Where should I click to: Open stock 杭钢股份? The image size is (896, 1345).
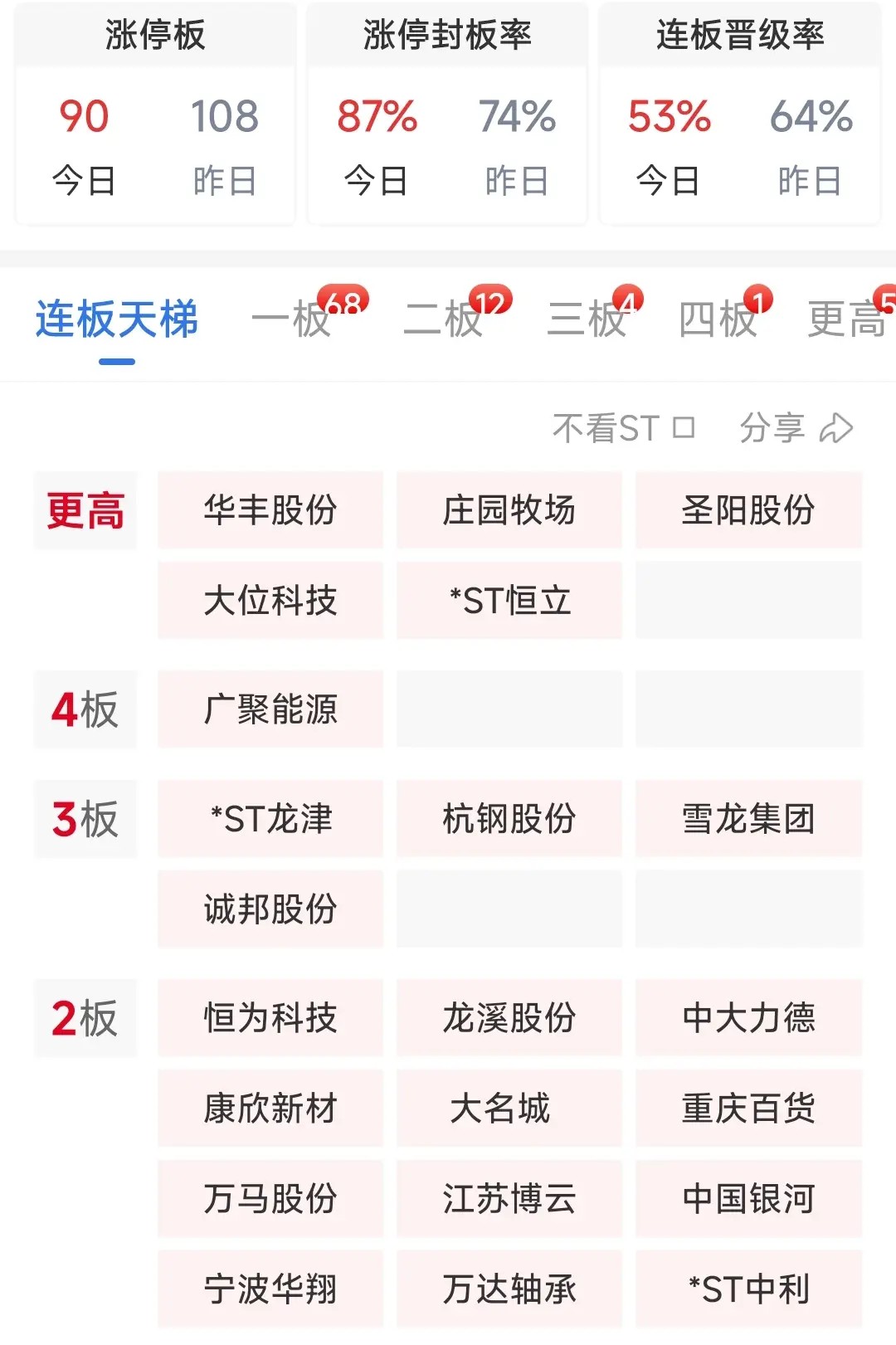509,819
